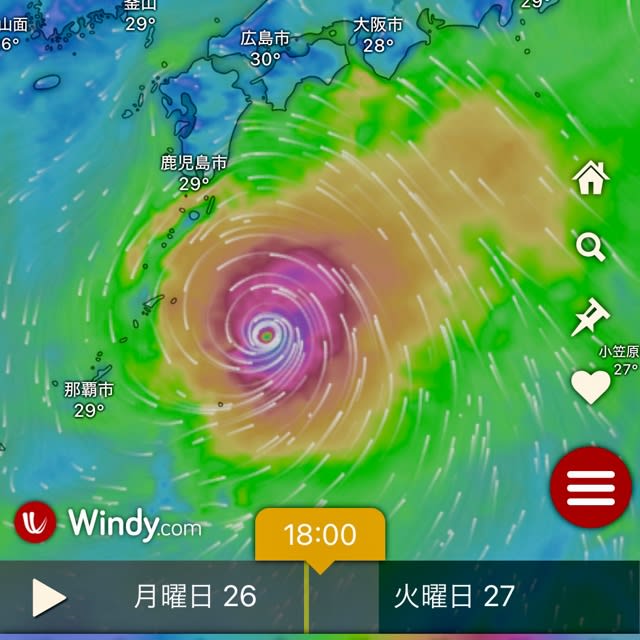Viewport: 640px width, 640px height.
Task: Open 鹿児島市 weather label
Action: point(194,172)
